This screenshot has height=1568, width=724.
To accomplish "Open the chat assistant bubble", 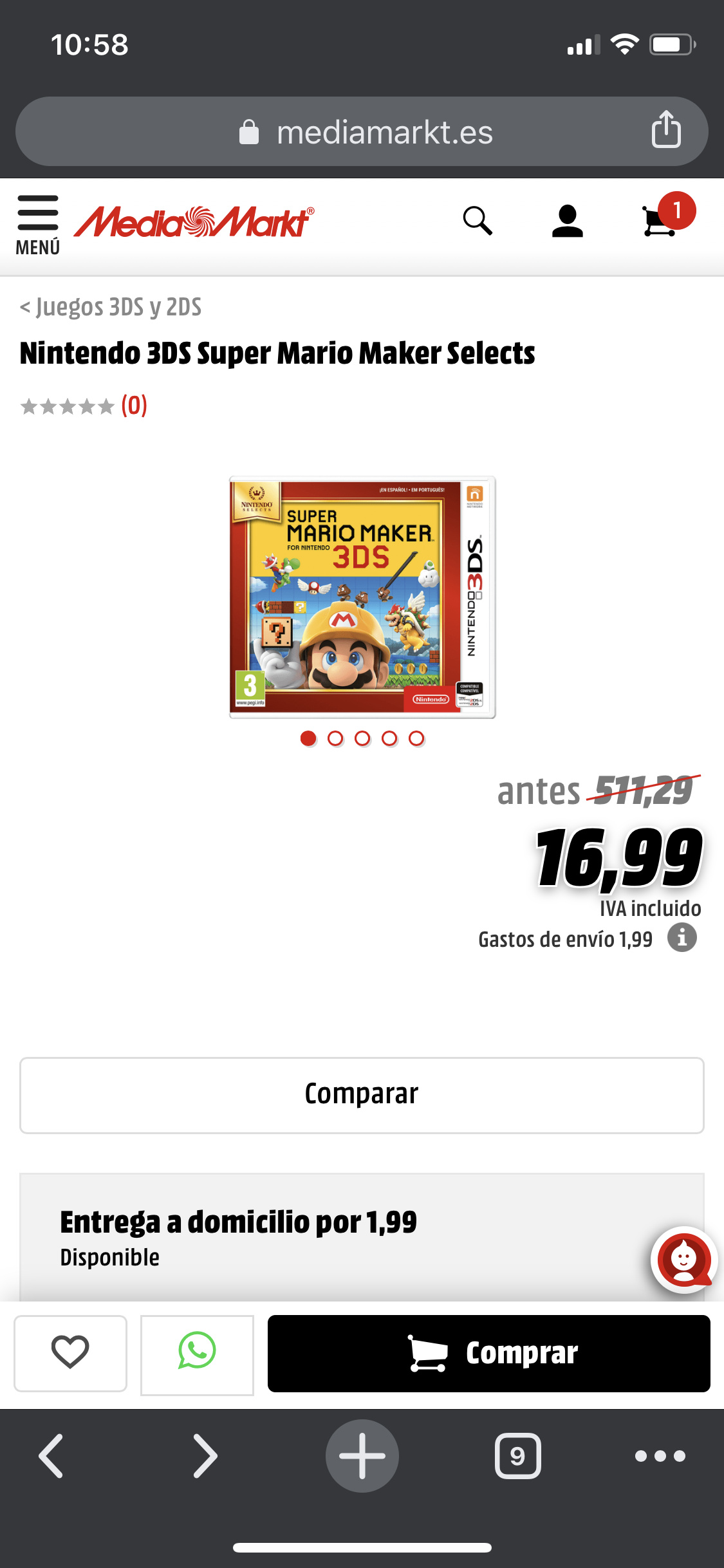I will pyautogui.click(x=683, y=1259).
